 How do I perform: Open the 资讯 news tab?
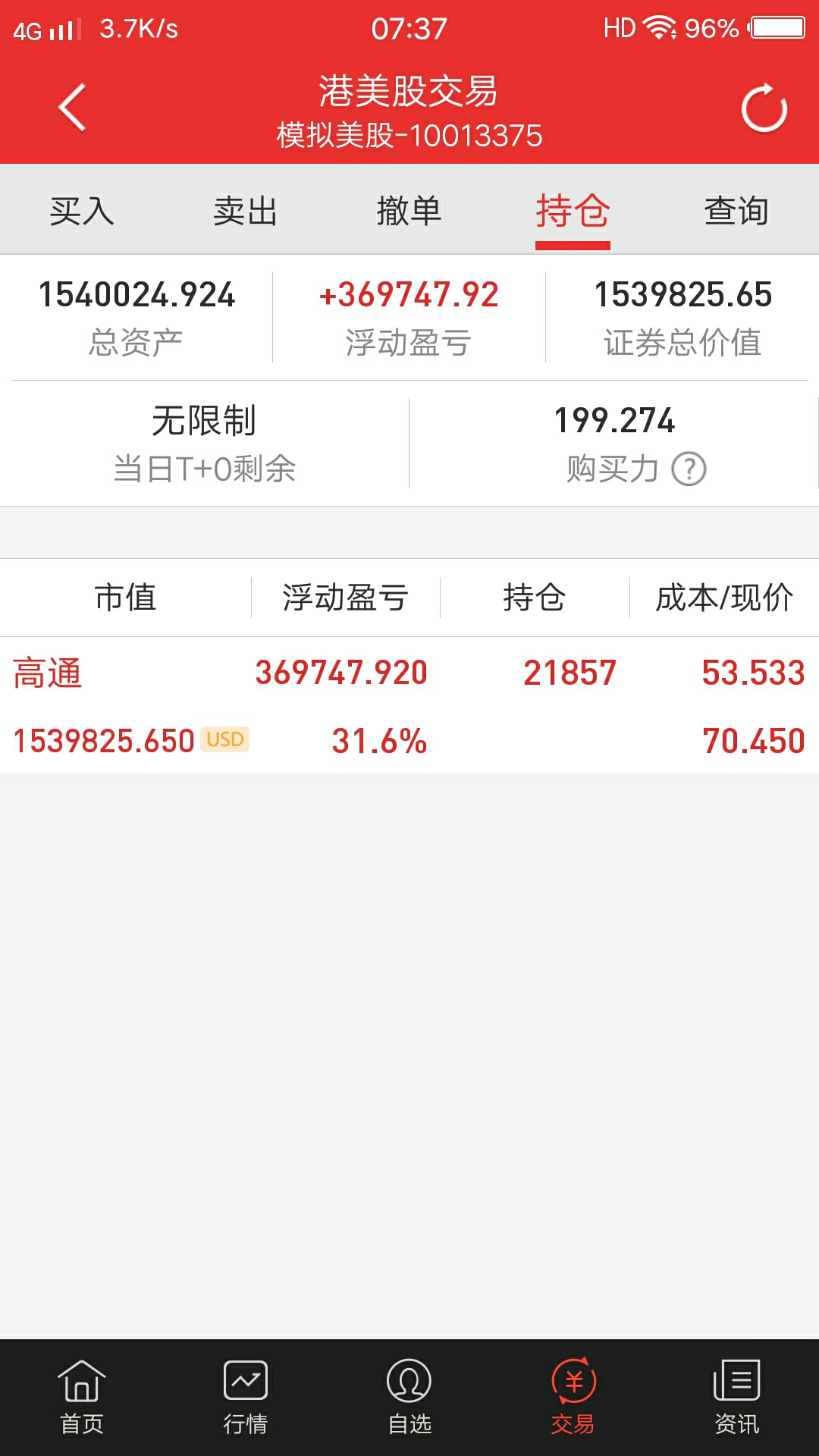pyautogui.click(x=736, y=1397)
